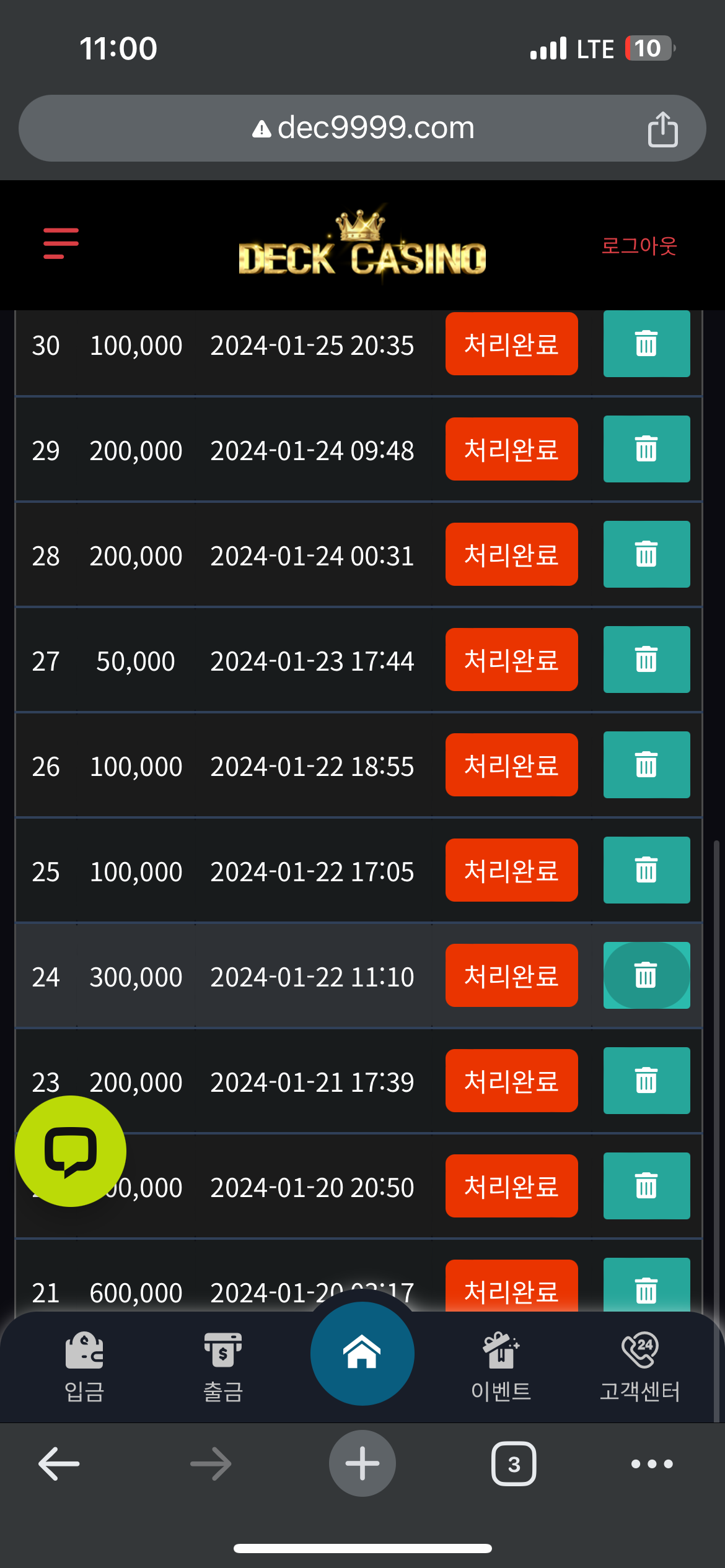Viewport: 725px width, 1568px height.
Task: Delete entry 23 dated 2024-01-21 17:39
Action: 646,1081
